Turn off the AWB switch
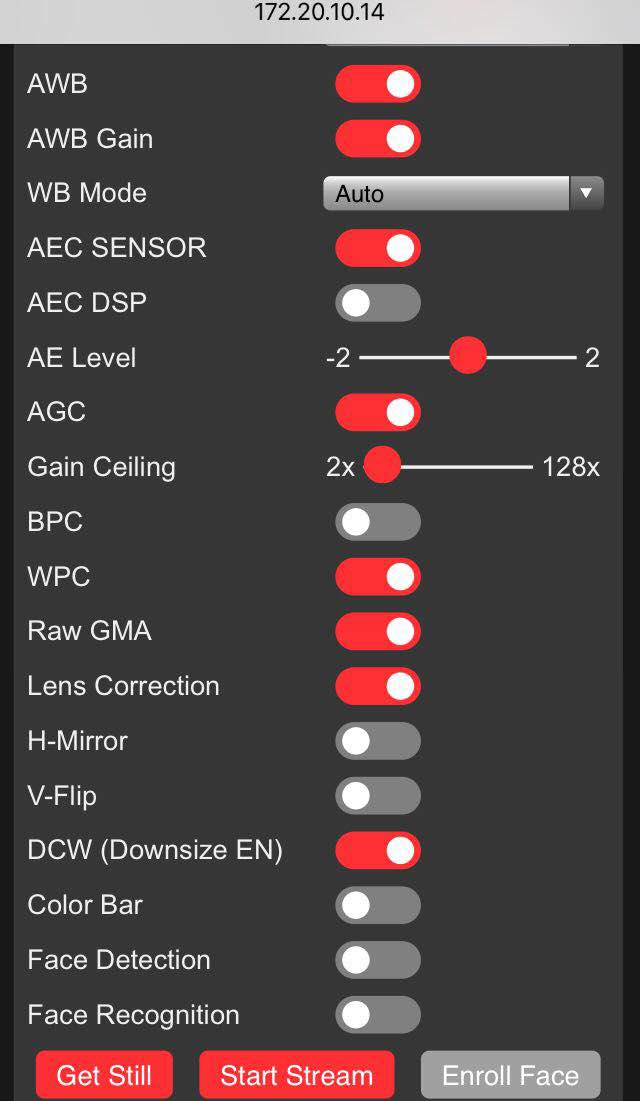Viewport: 640px width, 1101px height. [x=378, y=84]
